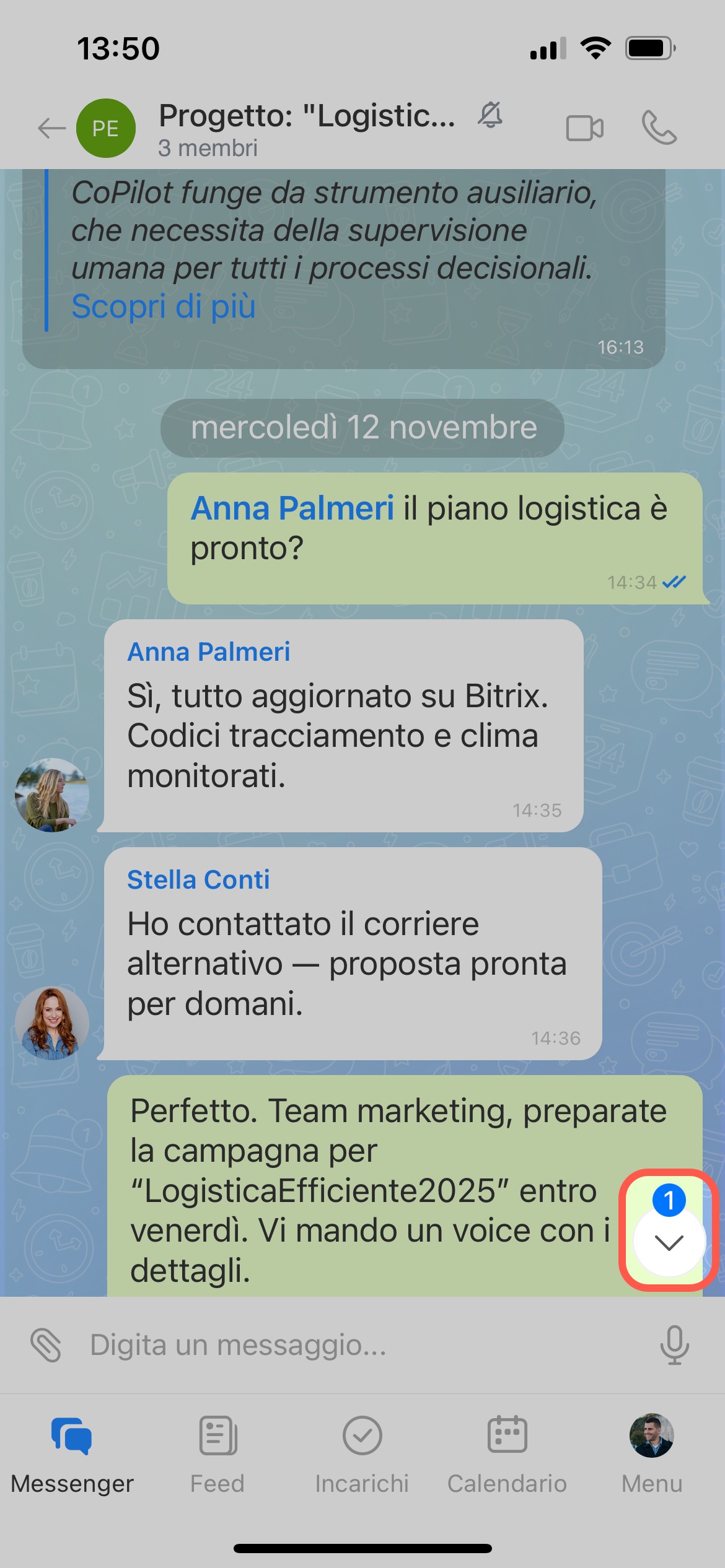Attach a file with the paperclip
Viewport: 725px width, 1568px height.
click(46, 1344)
